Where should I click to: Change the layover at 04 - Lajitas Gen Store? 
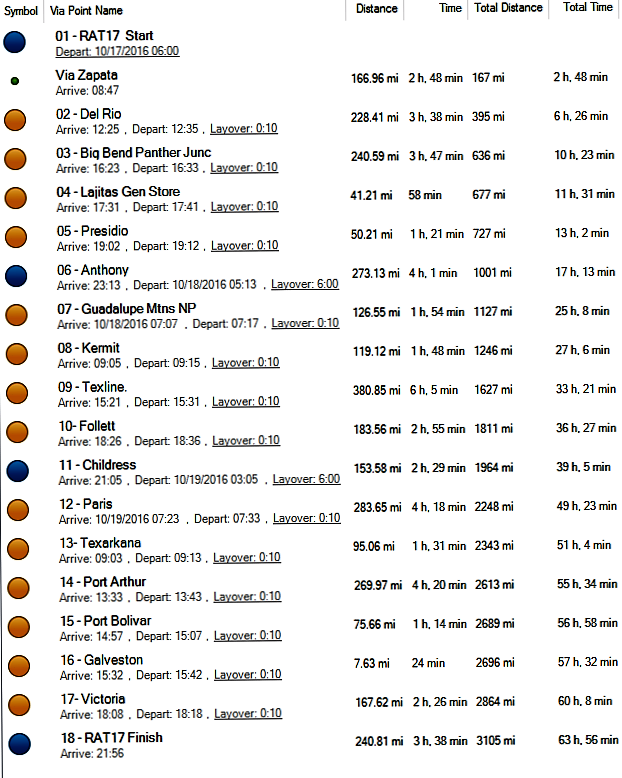click(x=244, y=206)
